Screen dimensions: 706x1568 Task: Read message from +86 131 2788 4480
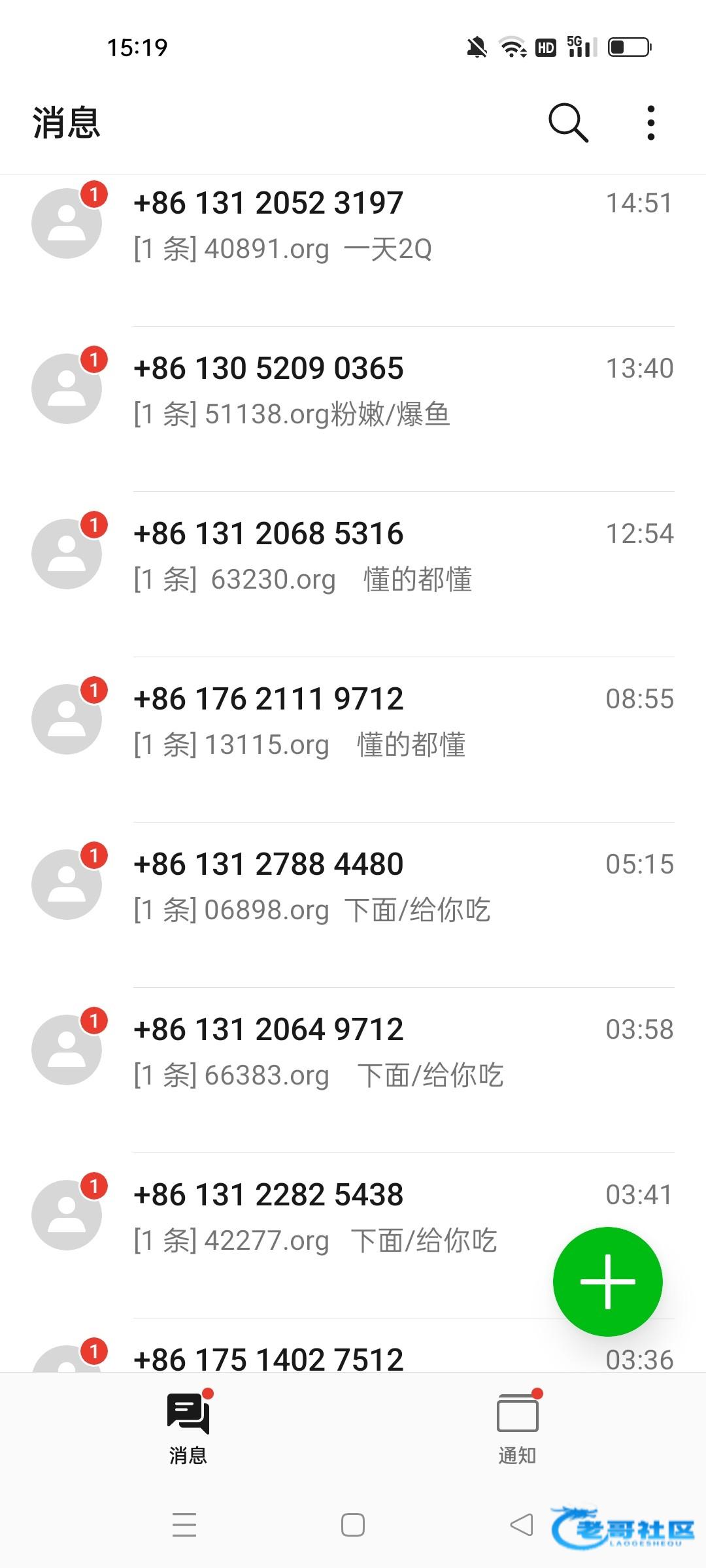click(x=353, y=887)
